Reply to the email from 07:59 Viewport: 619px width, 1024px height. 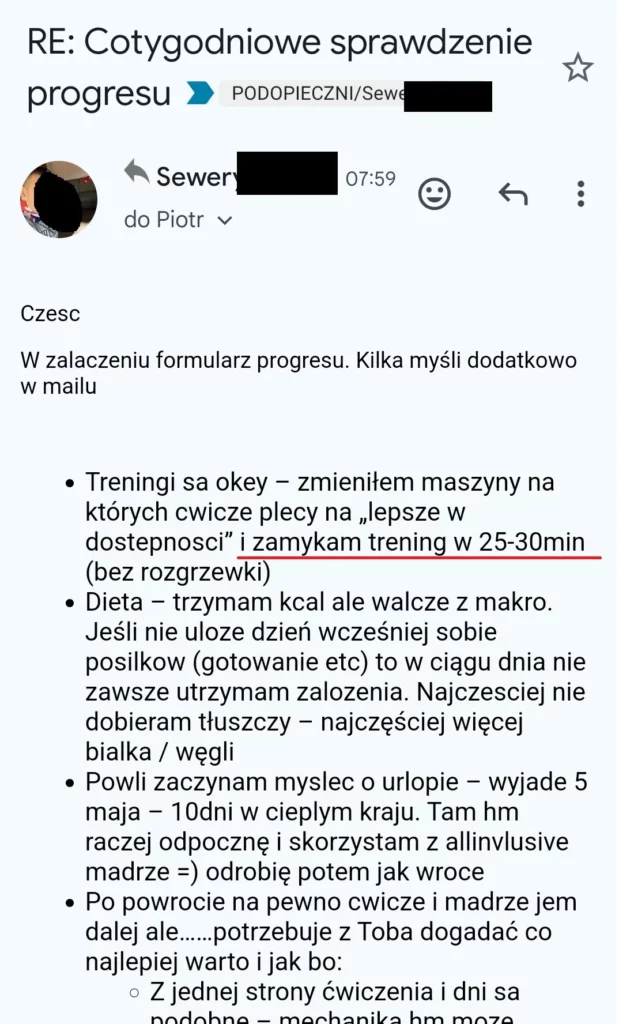[x=512, y=194]
